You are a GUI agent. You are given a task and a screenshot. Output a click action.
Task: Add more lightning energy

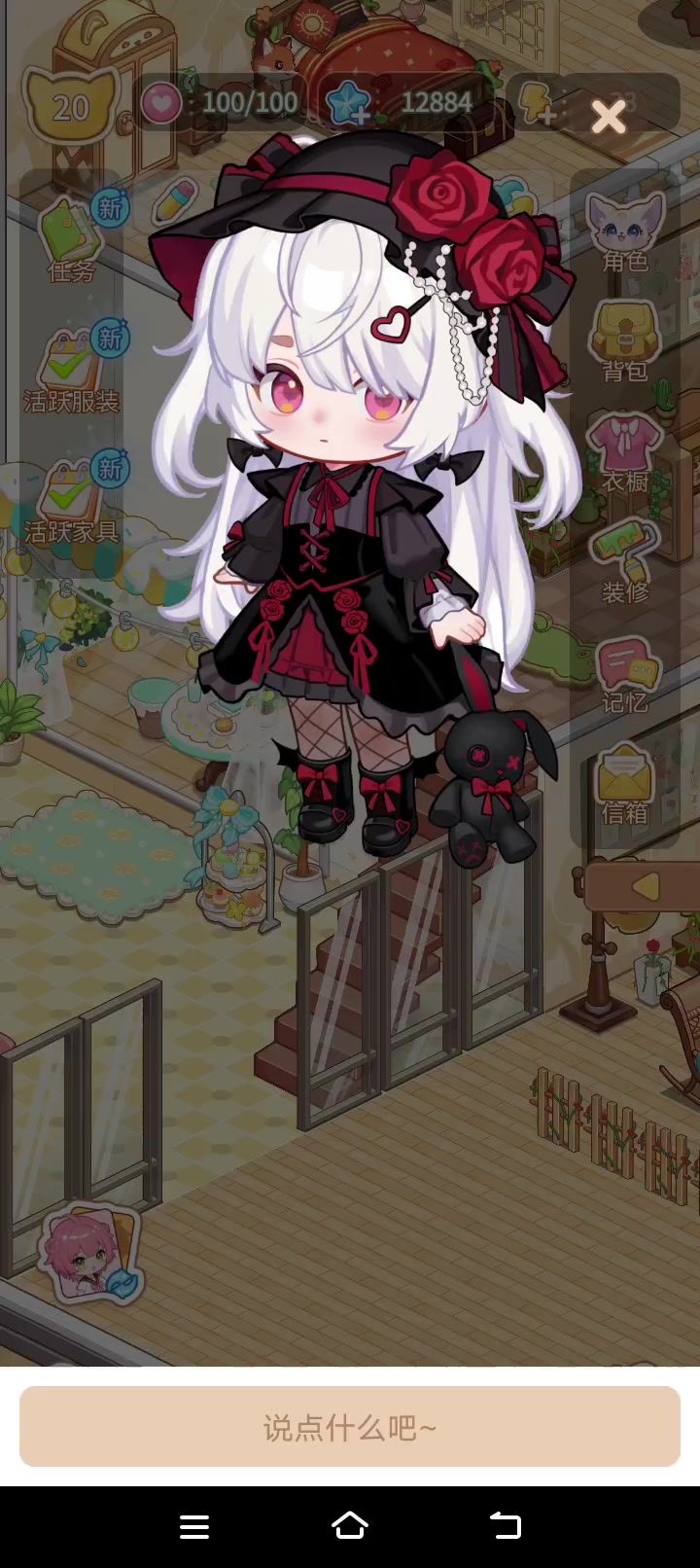pyautogui.click(x=539, y=103)
